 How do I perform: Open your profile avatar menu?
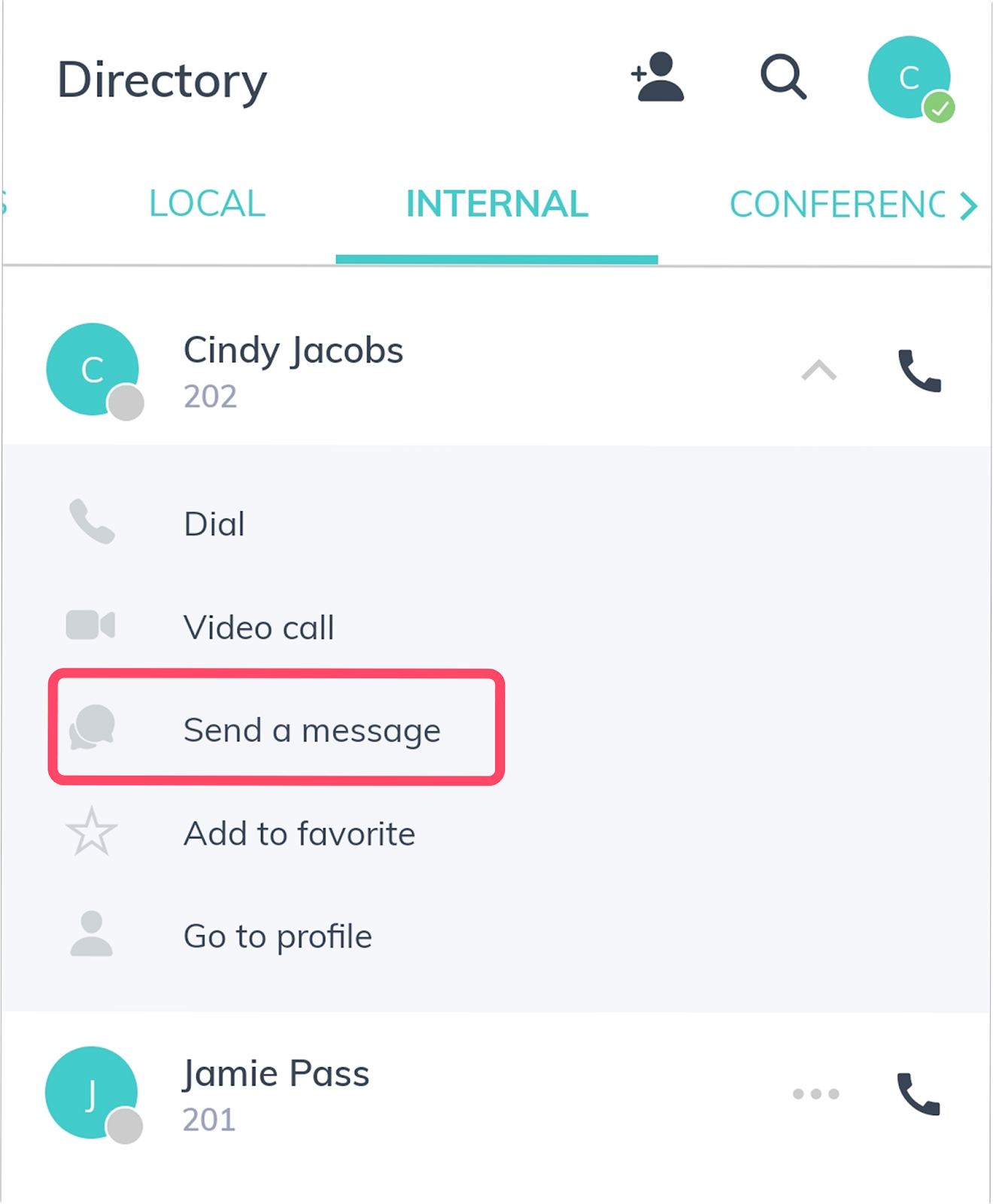[x=909, y=78]
